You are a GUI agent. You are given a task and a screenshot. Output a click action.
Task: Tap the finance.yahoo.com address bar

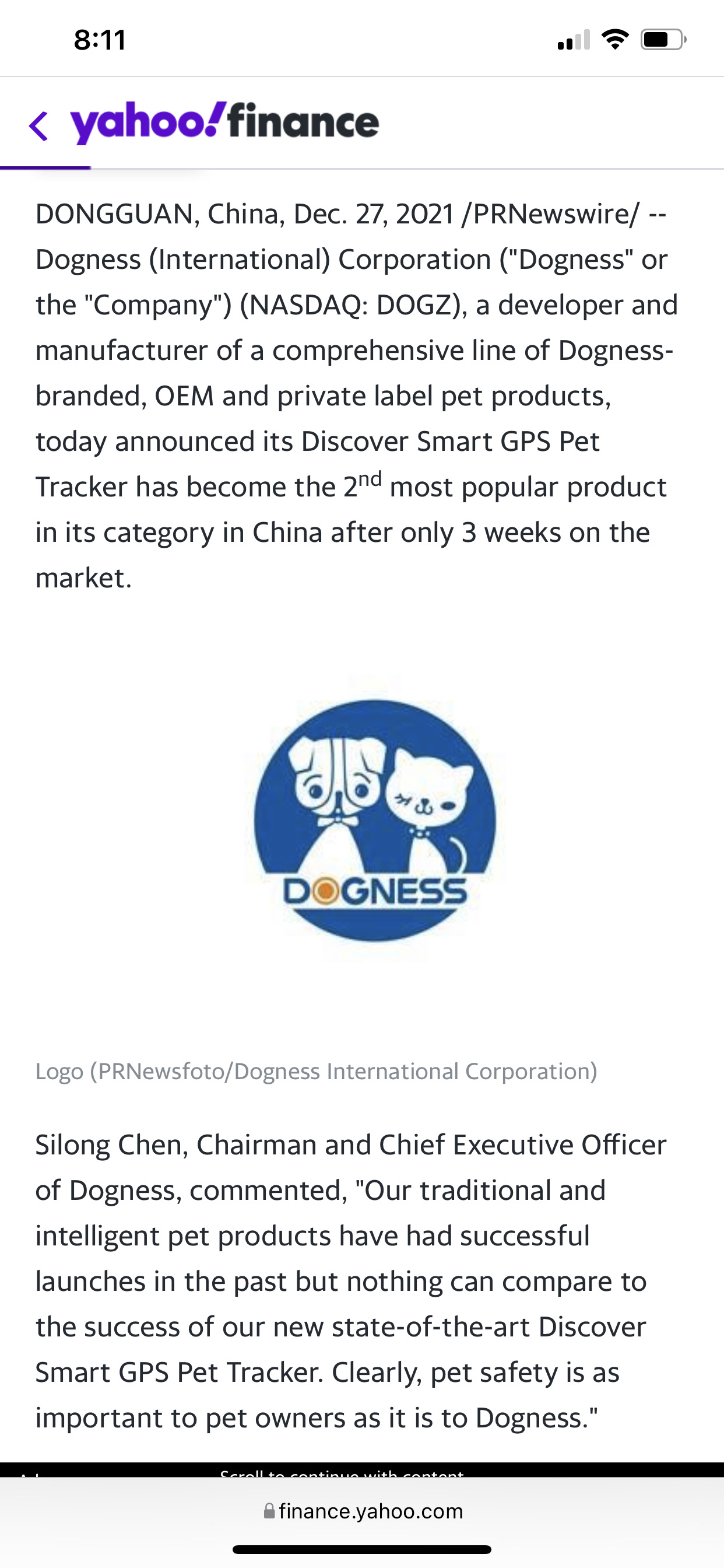tap(363, 1511)
